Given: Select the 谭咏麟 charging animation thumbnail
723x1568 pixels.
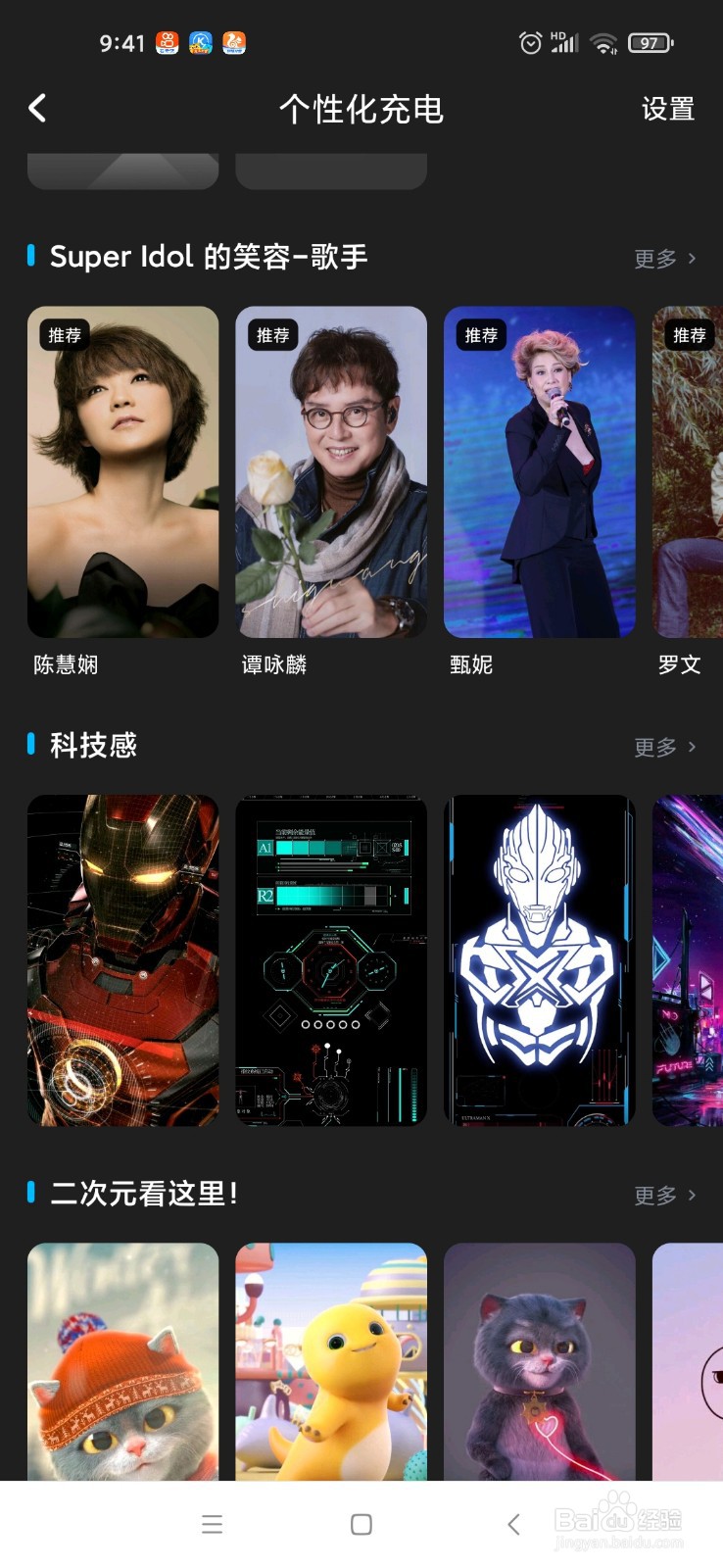Looking at the screenshot, I should 330,472.
